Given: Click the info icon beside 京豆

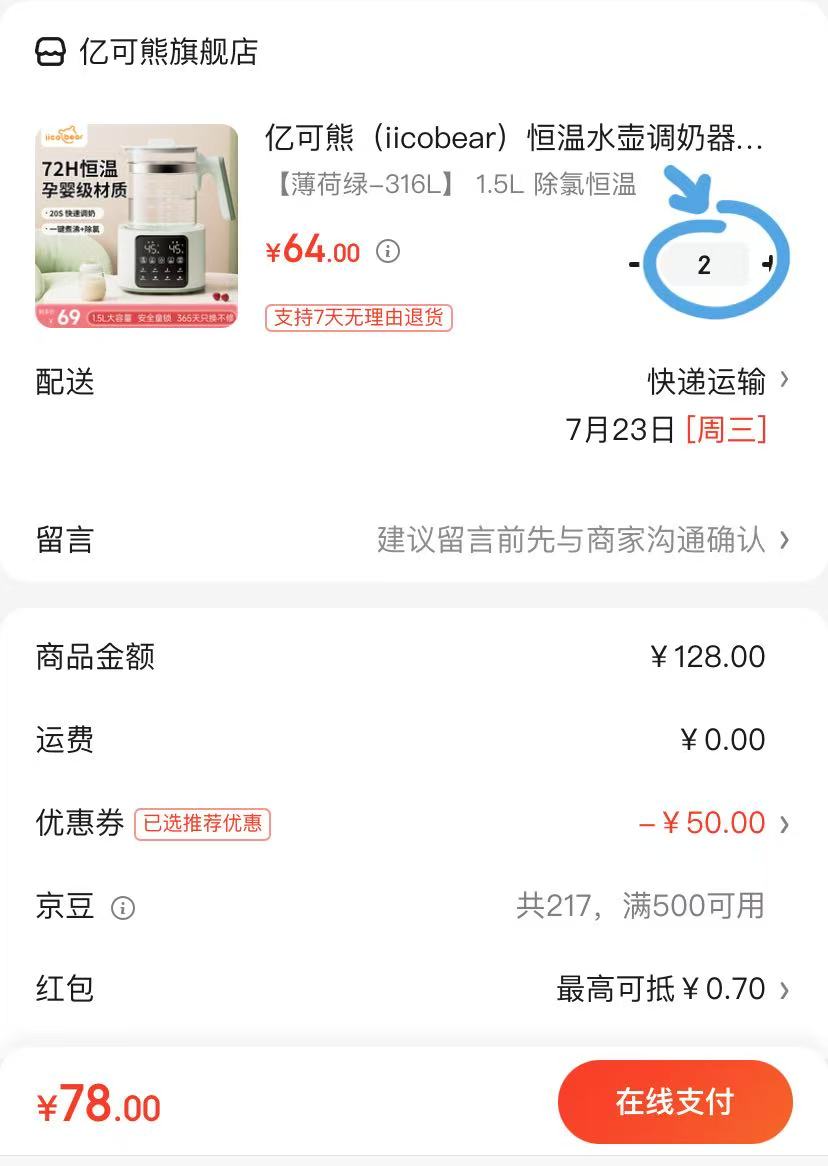Looking at the screenshot, I should pyautogui.click(x=126, y=908).
